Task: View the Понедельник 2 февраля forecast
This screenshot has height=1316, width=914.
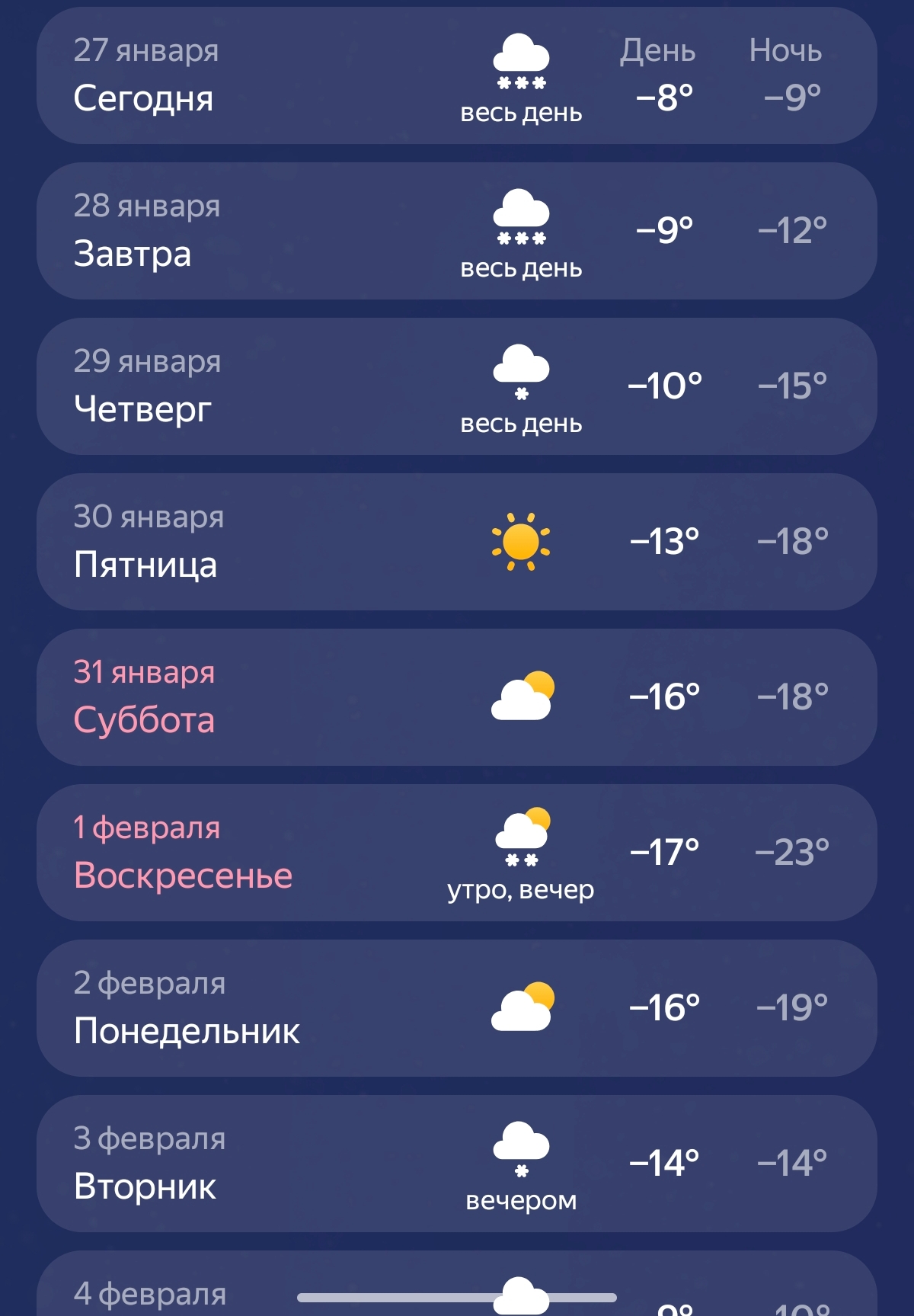Action: coord(457,1008)
